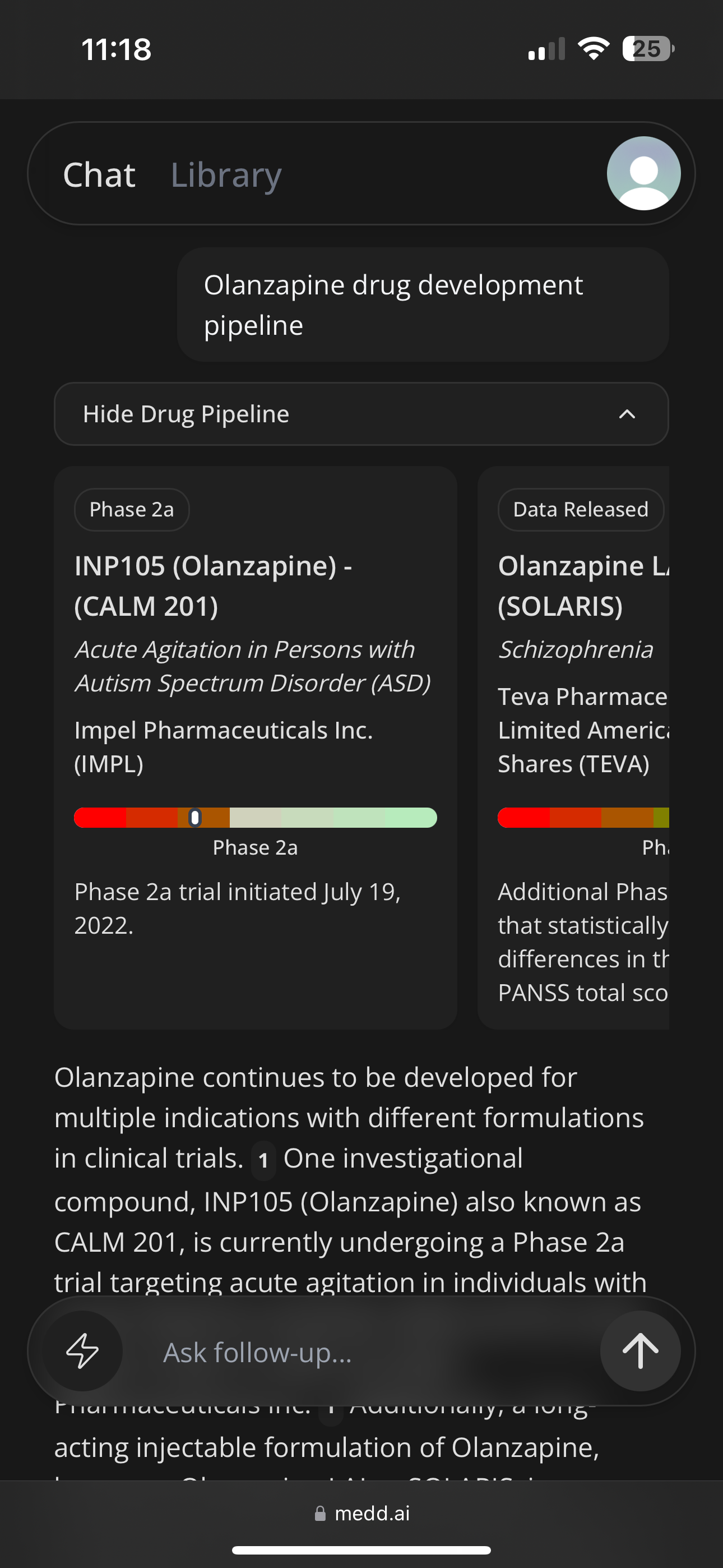
Task: Select the Chat tab
Action: tap(99, 175)
